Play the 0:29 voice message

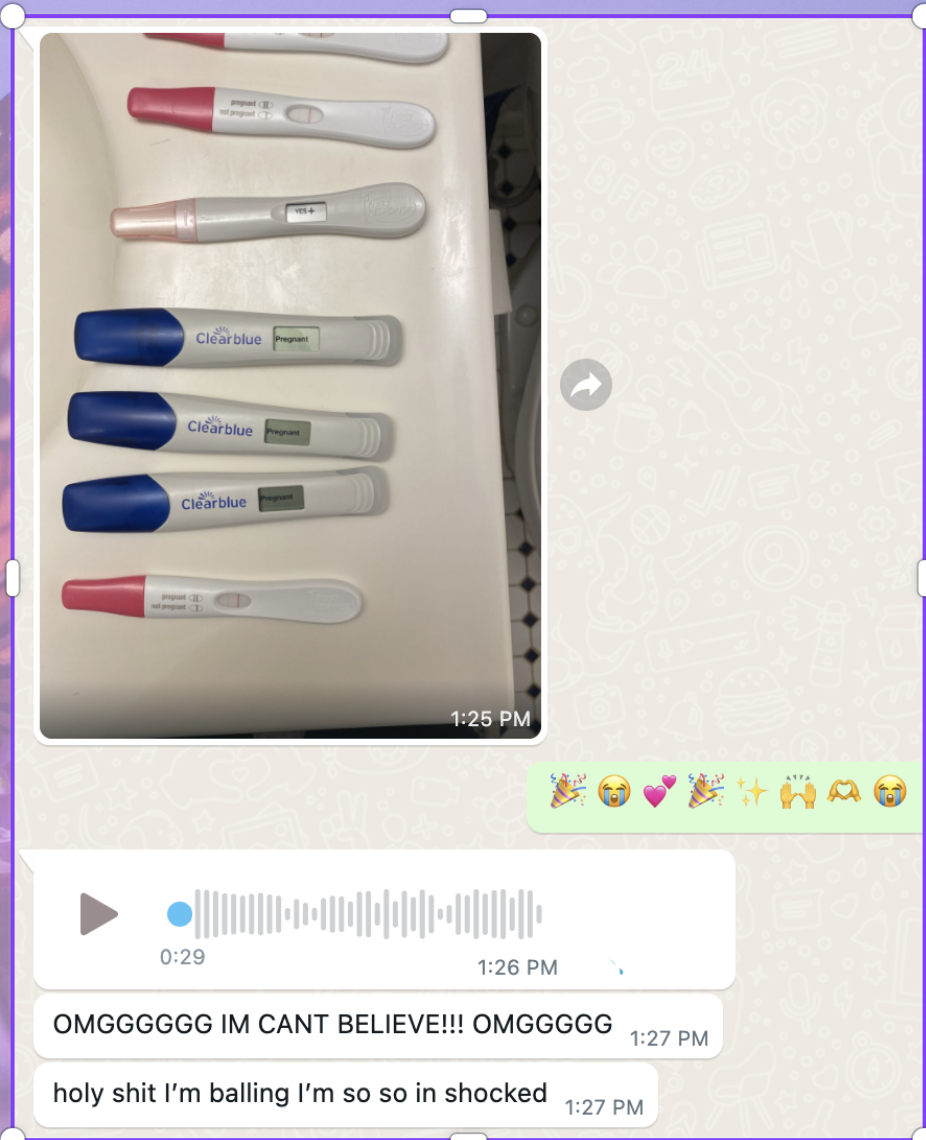pyautogui.click(x=99, y=914)
